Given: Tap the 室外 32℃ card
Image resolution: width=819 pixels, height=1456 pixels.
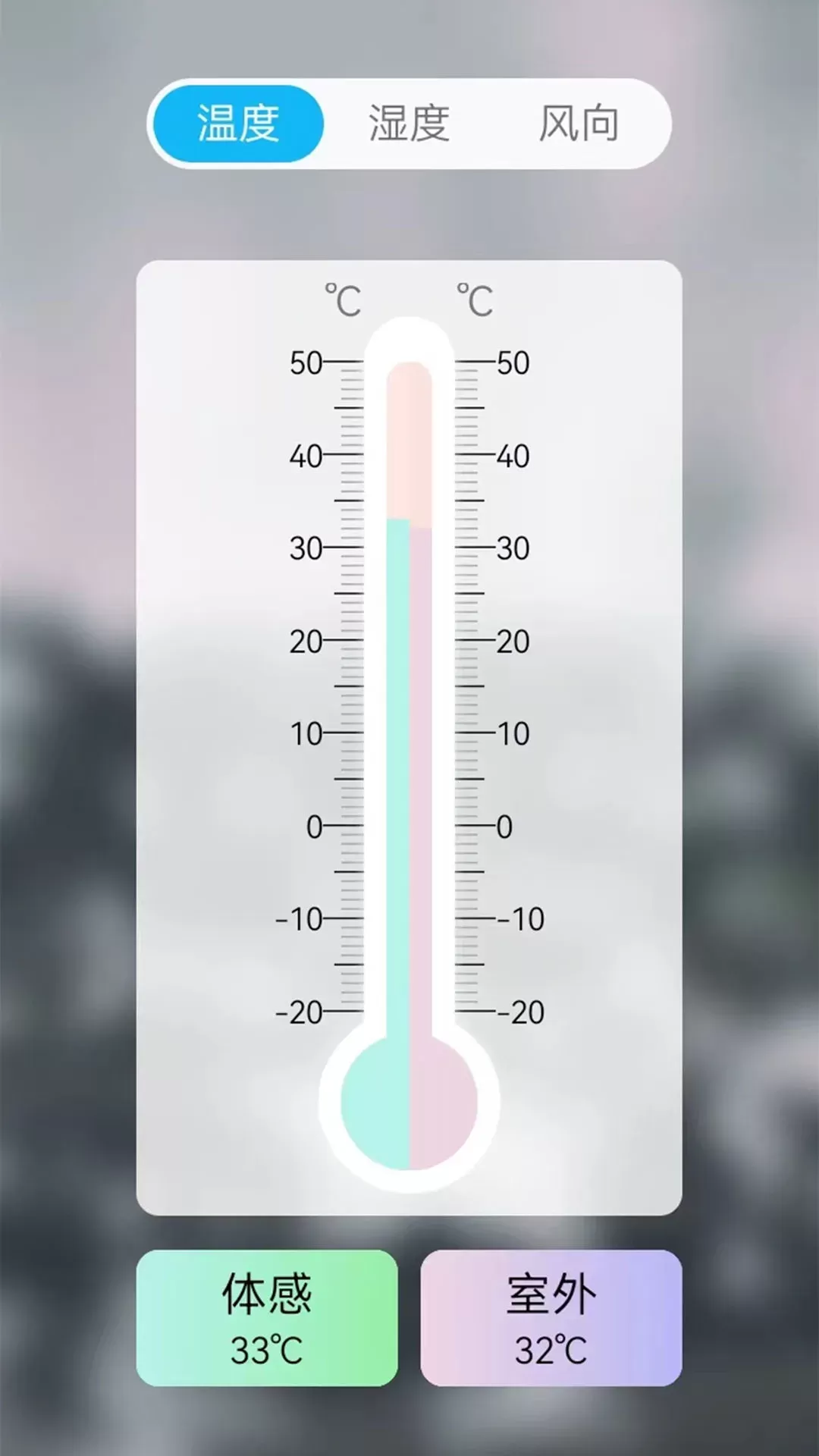Looking at the screenshot, I should 551,1318.
